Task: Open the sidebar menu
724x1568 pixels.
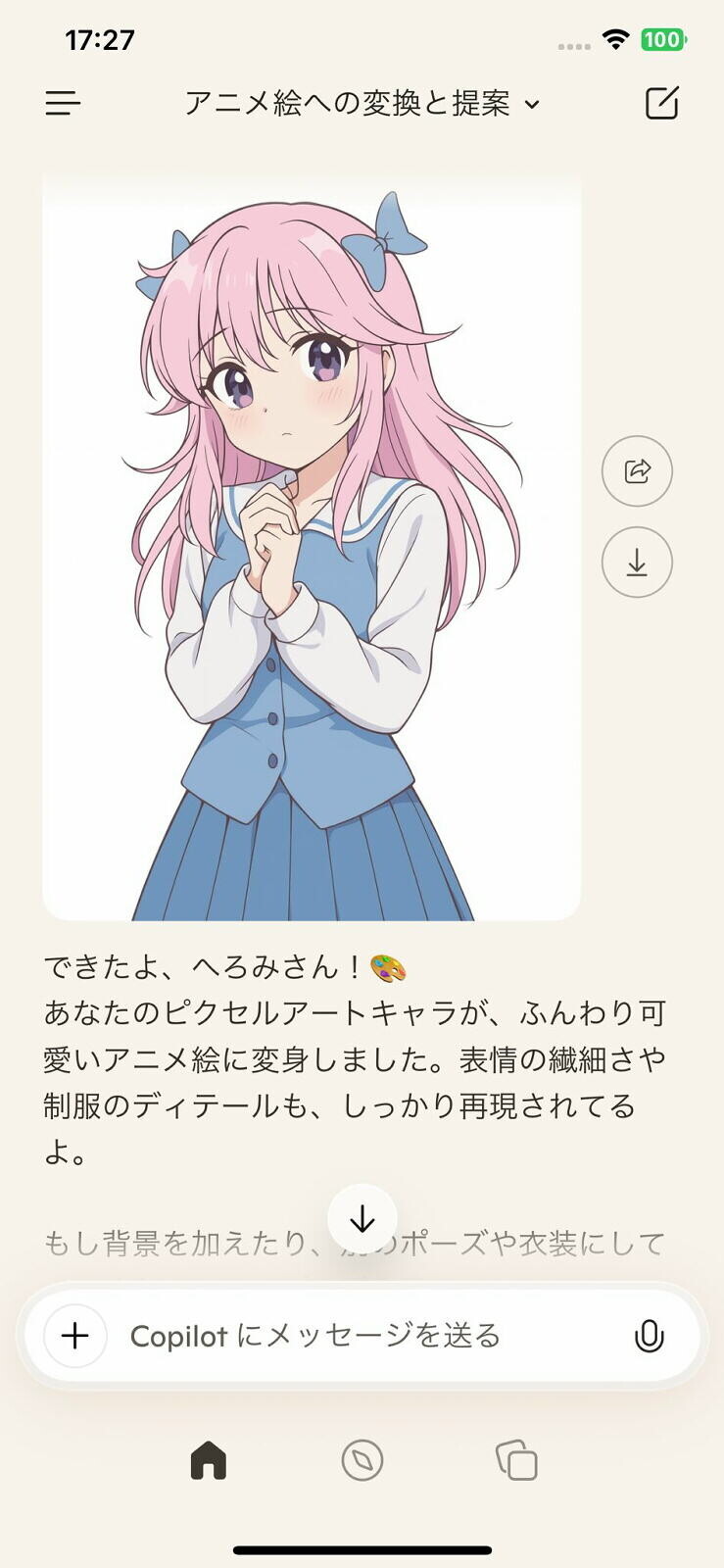Action: [x=63, y=103]
